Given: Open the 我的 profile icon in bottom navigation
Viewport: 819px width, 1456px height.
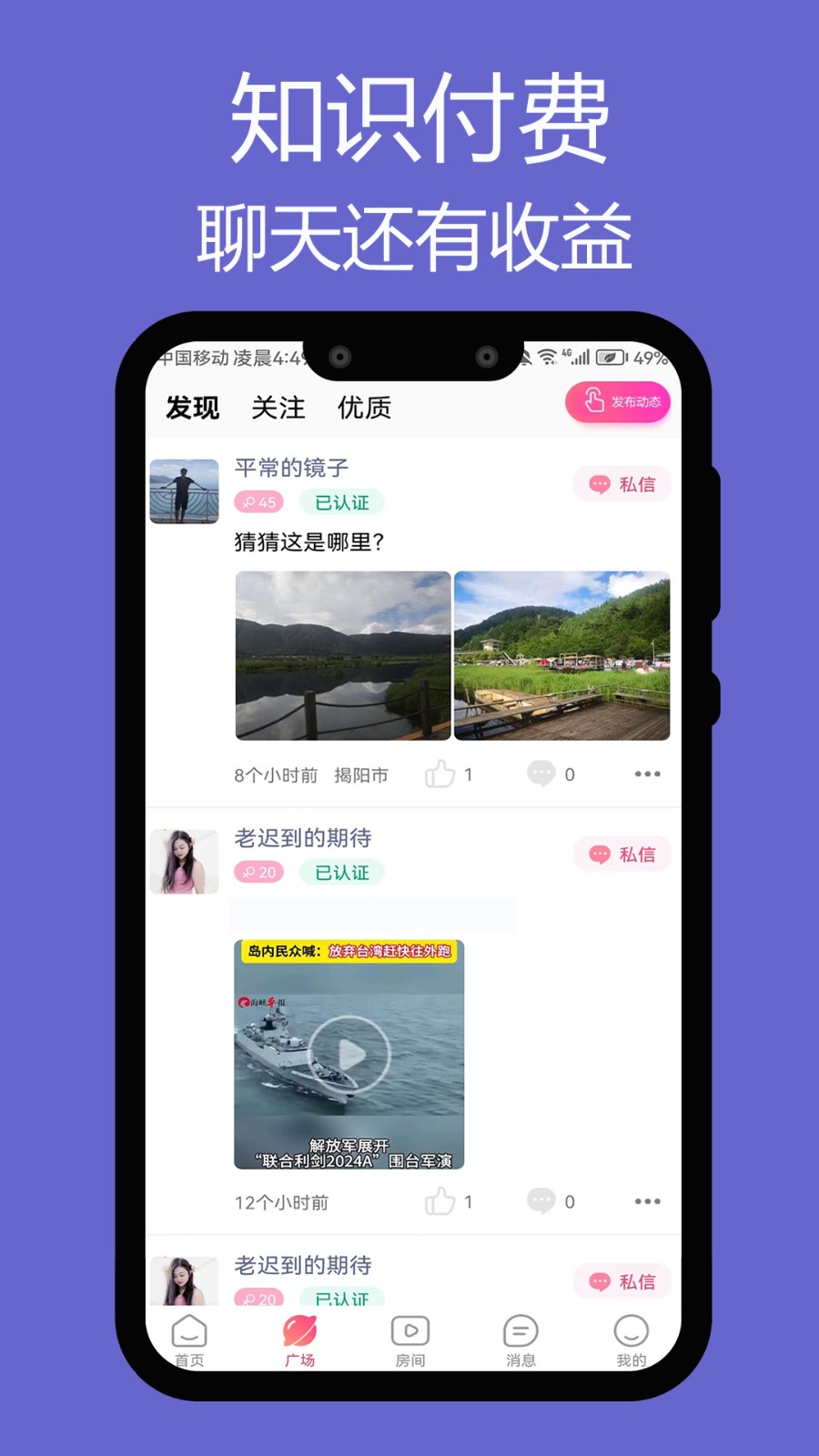Looking at the screenshot, I should 631,1331.
